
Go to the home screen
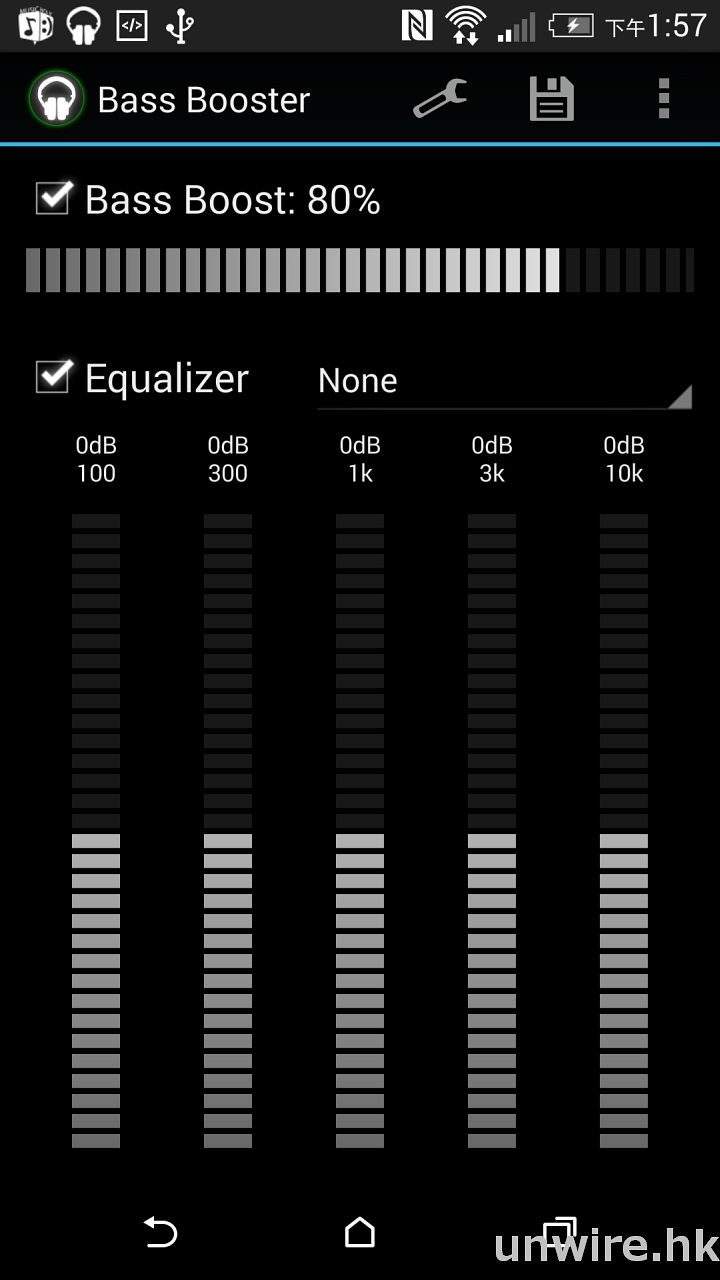(x=360, y=1232)
